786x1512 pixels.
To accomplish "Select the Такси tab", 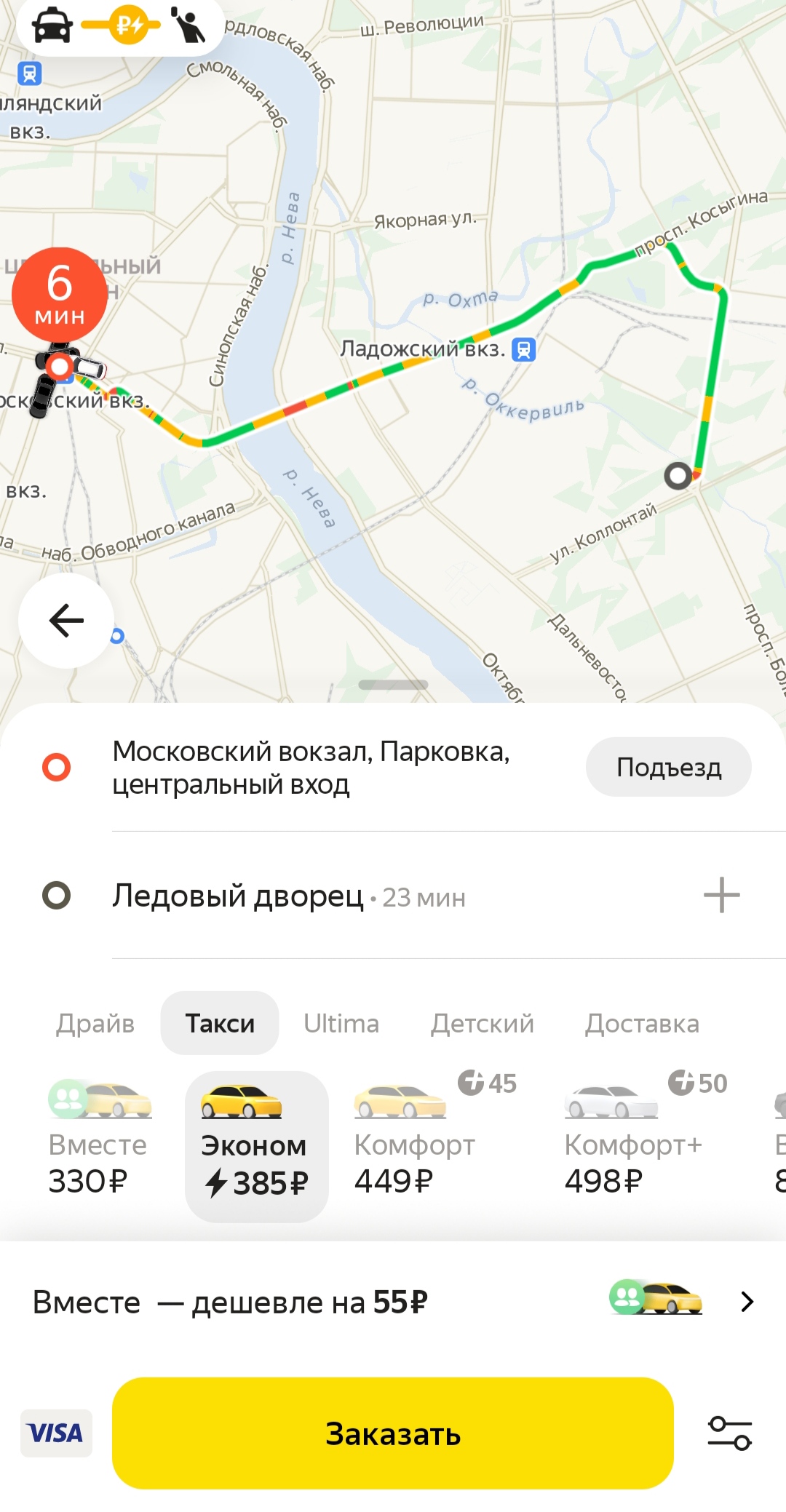I will (220, 1023).
